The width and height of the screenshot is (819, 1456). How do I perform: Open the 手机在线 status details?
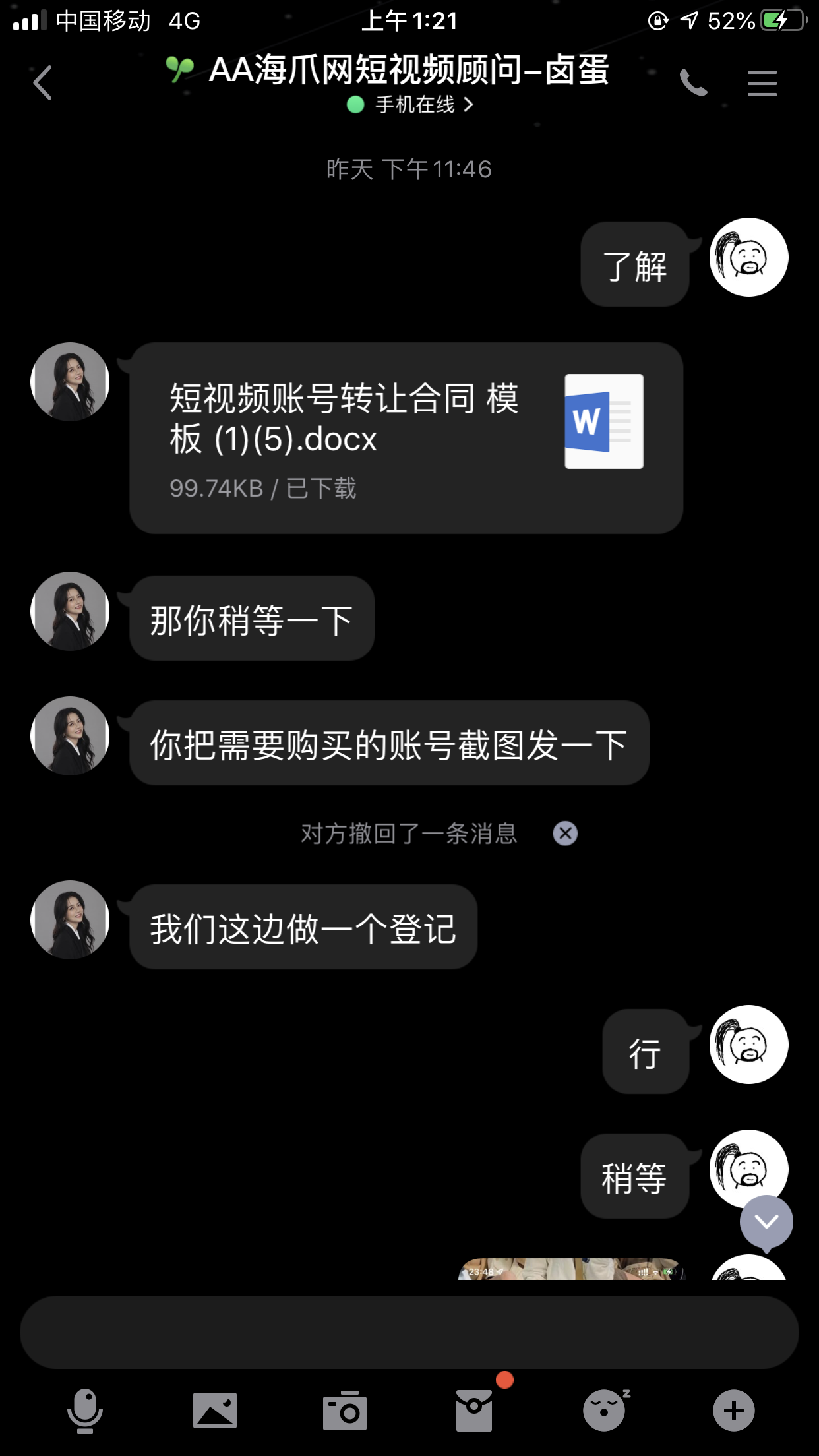click(x=410, y=105)
